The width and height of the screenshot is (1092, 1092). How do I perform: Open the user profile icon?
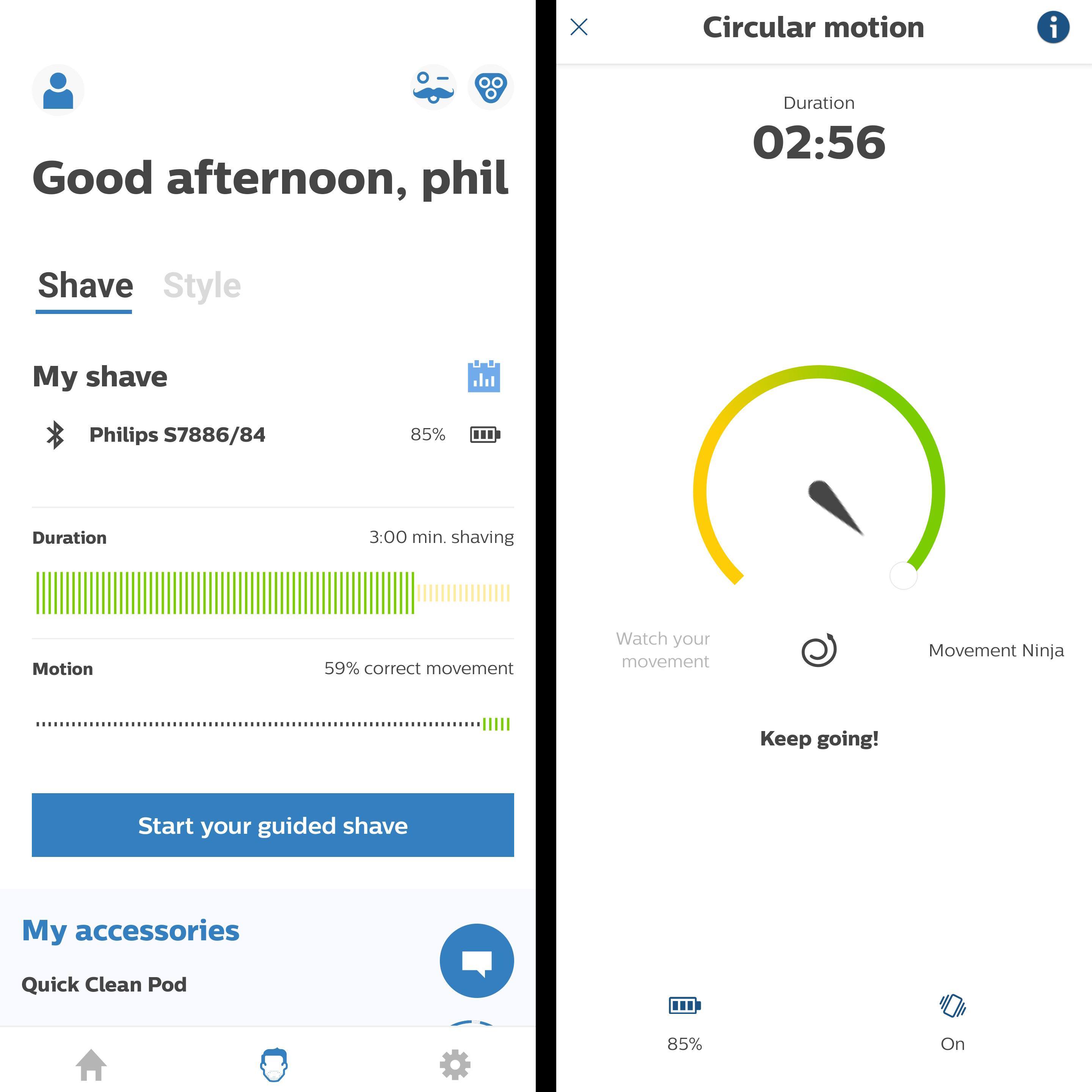[x=58, y=89]
